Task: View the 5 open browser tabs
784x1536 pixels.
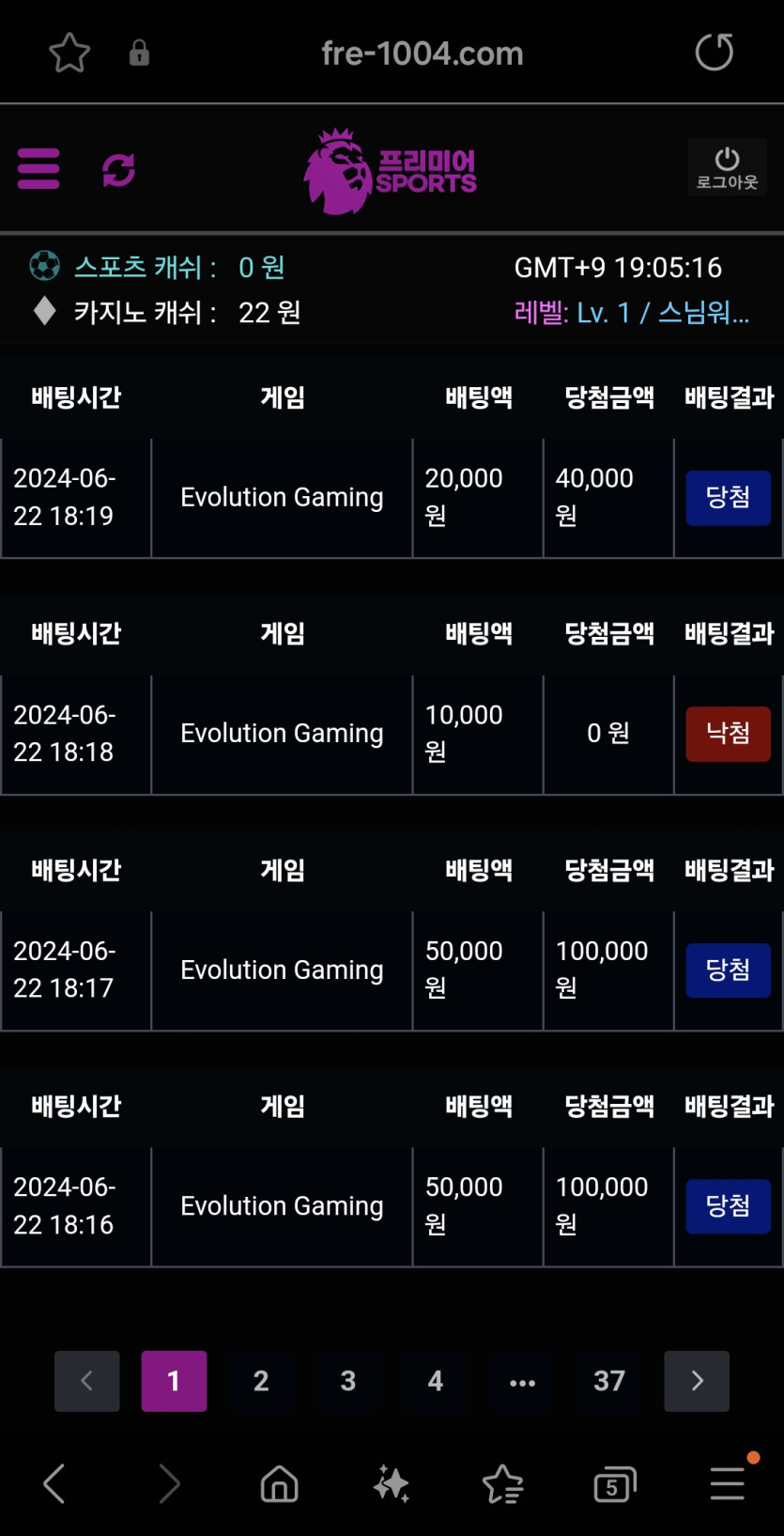Action: (x=614, y=1484)
